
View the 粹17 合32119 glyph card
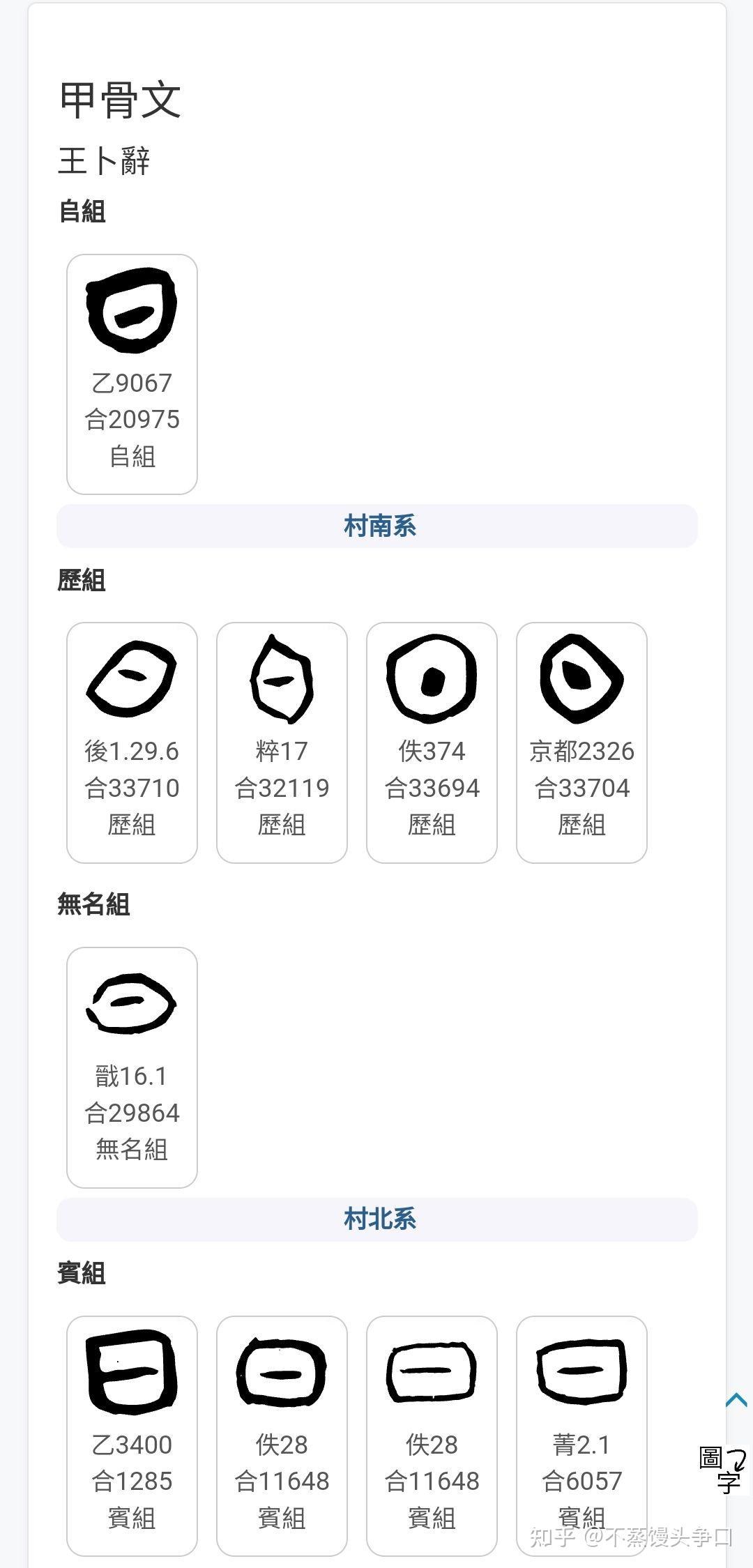[282, 742]
